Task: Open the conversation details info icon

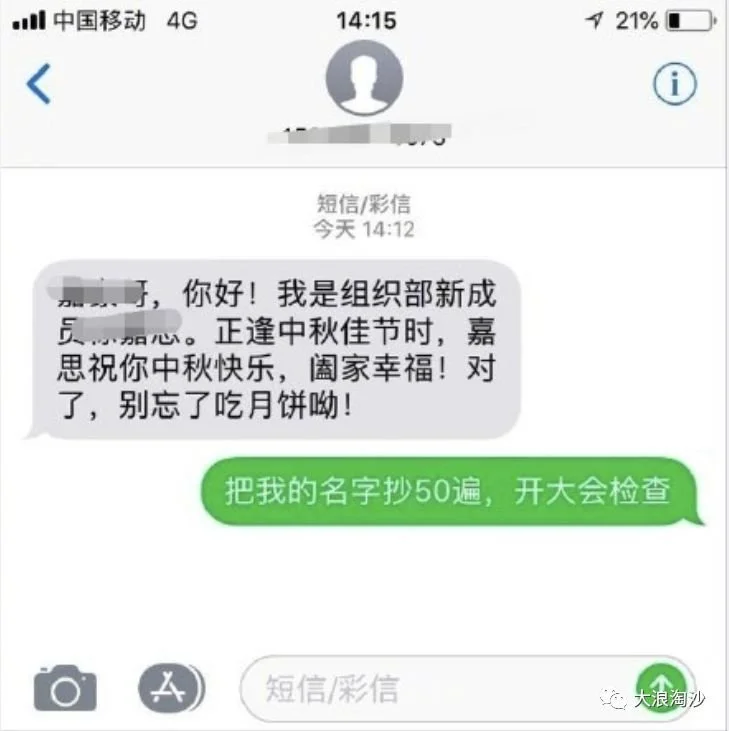Action: (x=675, y=85)
